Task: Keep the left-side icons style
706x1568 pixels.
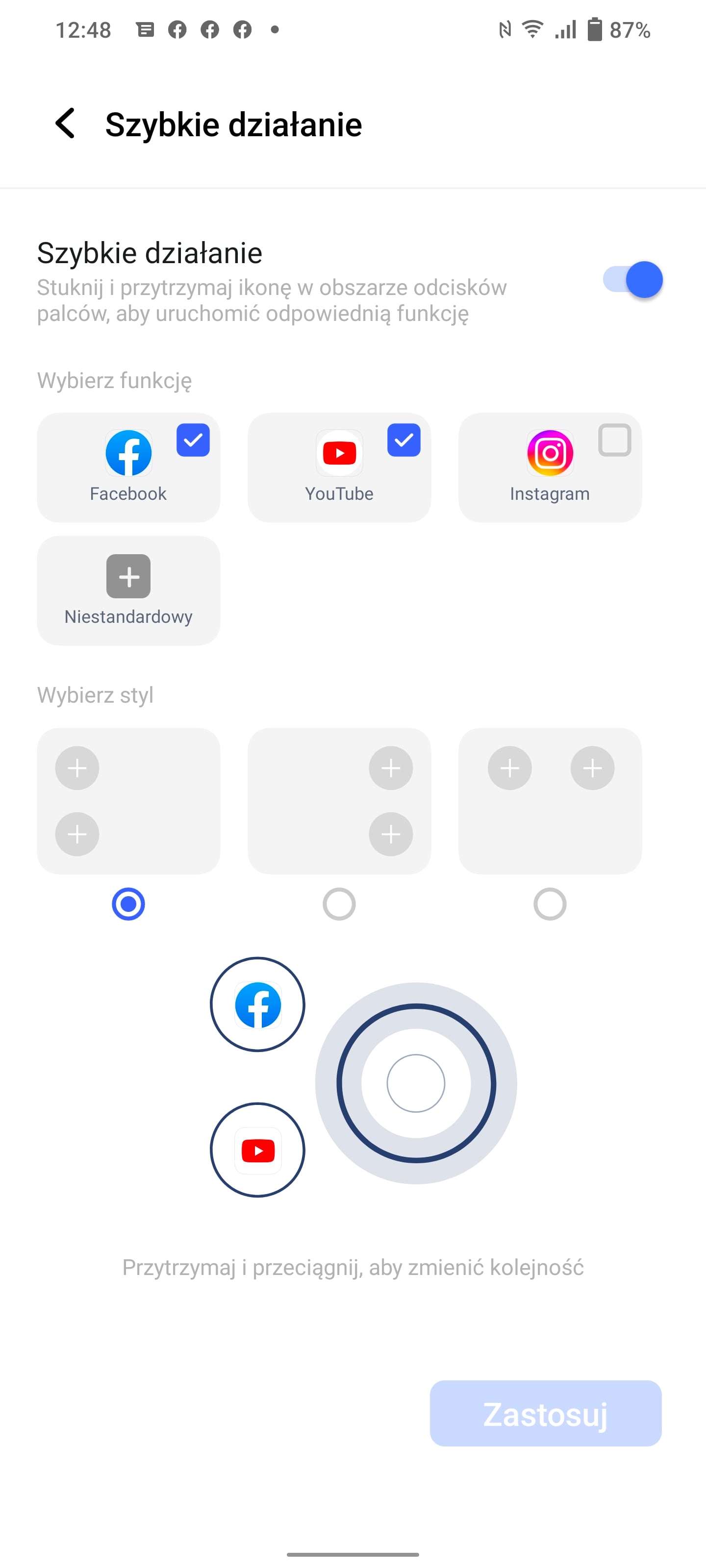Action: [x=128, y=904]
